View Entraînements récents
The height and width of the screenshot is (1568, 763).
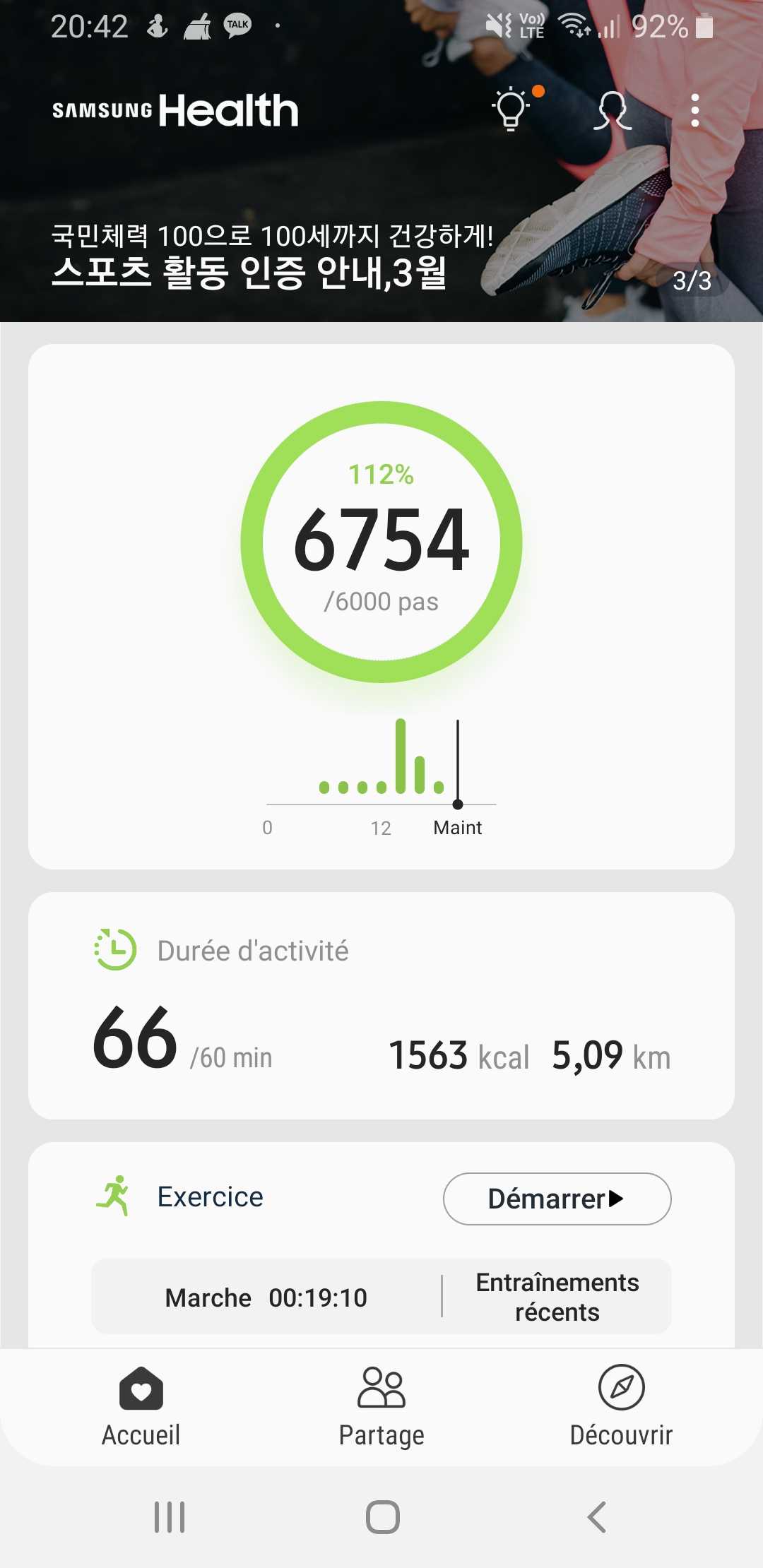click(557, 1297)
